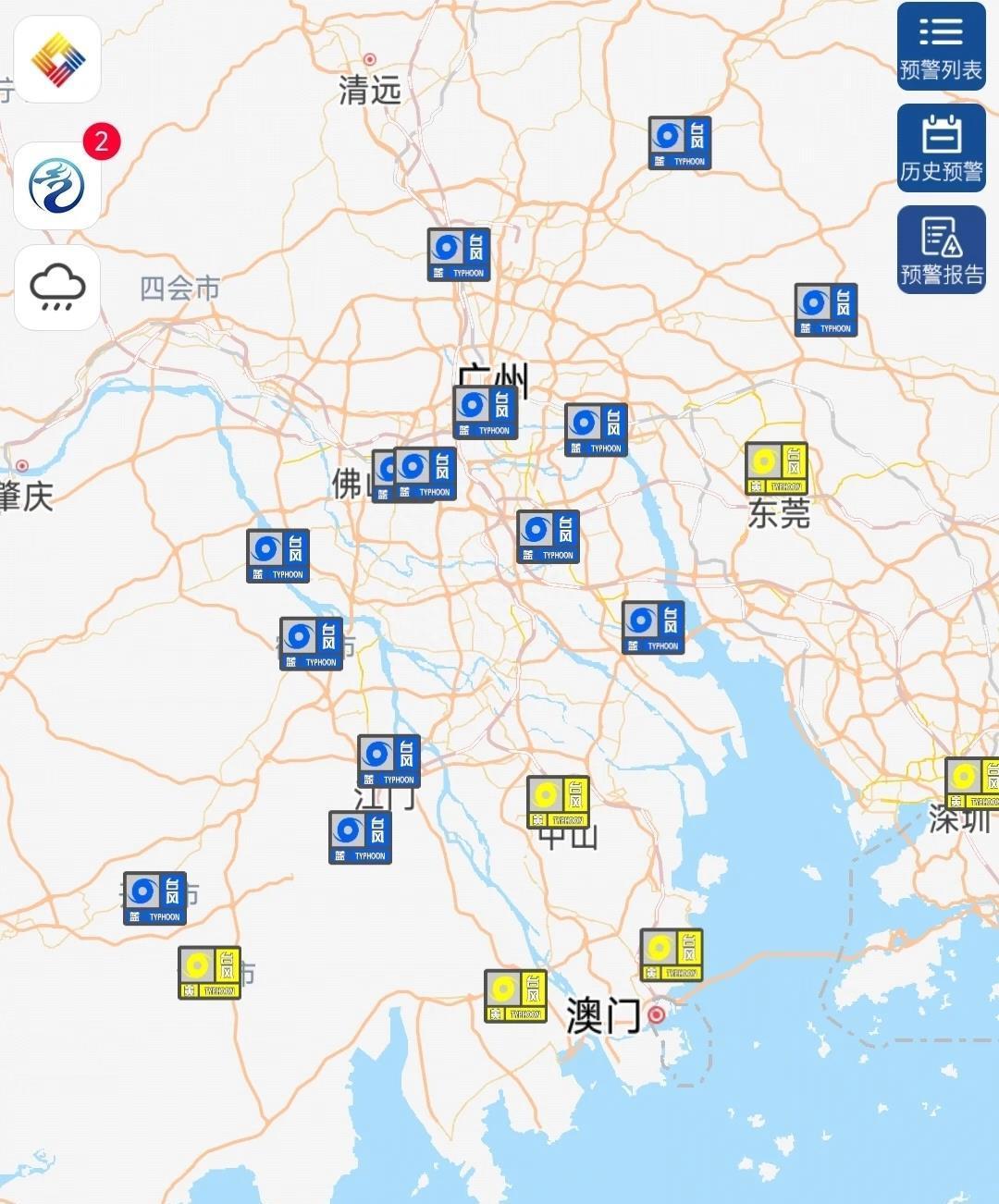
Task: Select the yellow typhoon warning at 东莞
Action: click(x=777, y=467)
